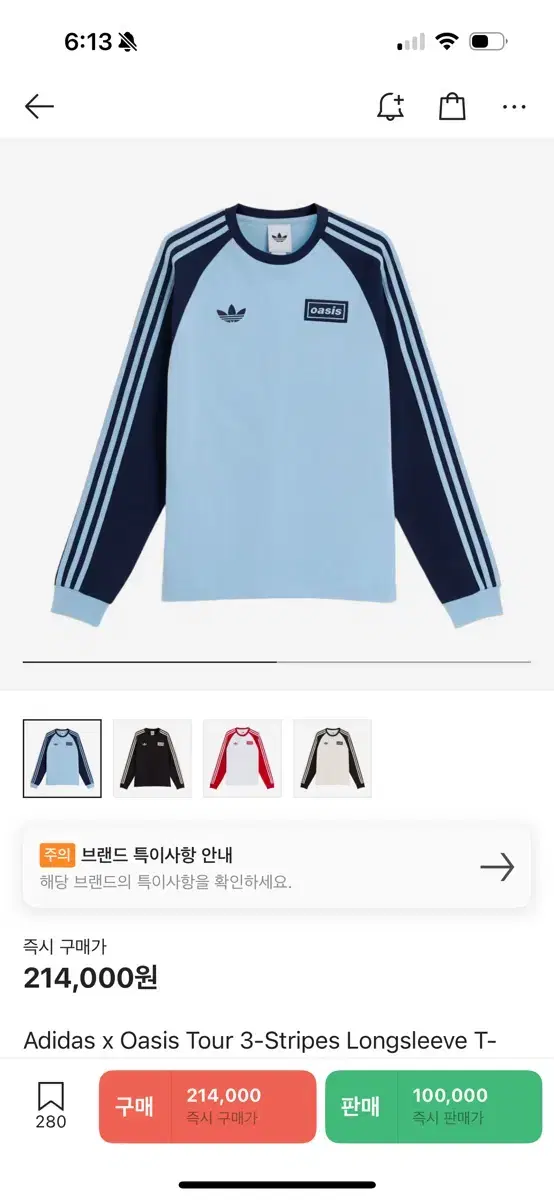The width and height of the screenshot is (554, 1200).
Task: Tap 판매 to sell for 100,000
Action: pyautogui.click(x=433, y=1106)
